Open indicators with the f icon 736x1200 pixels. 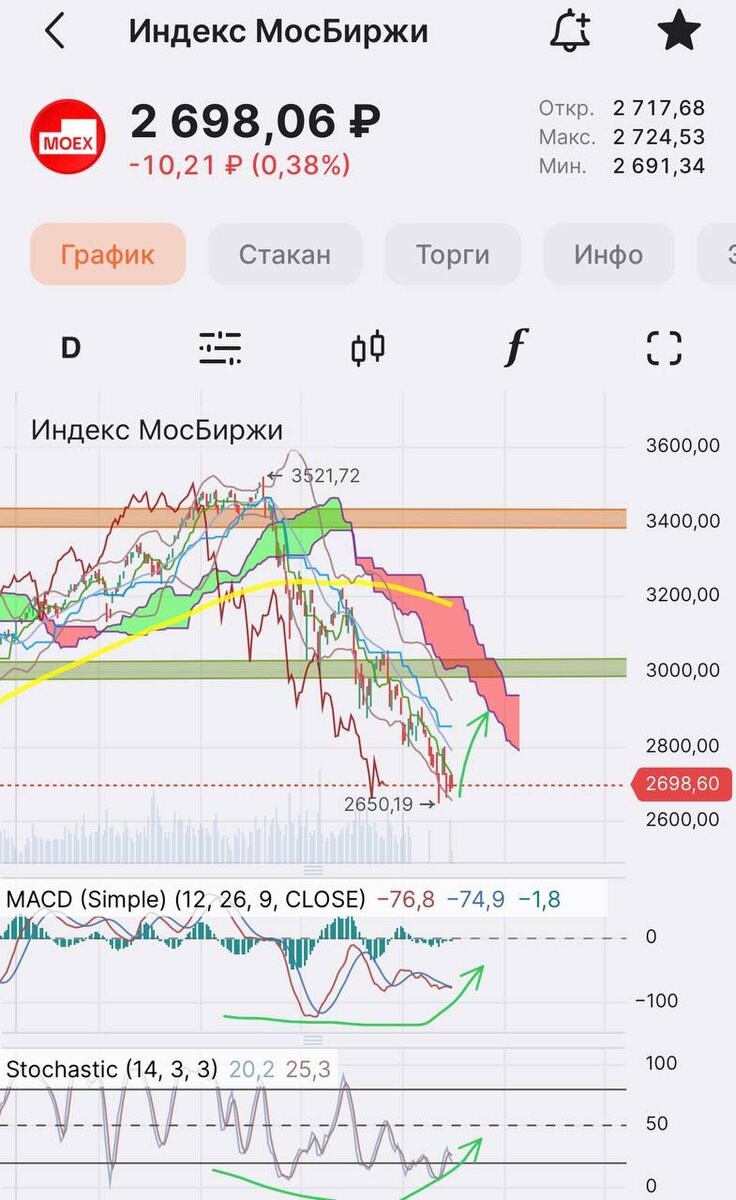(x=515, y=347)
